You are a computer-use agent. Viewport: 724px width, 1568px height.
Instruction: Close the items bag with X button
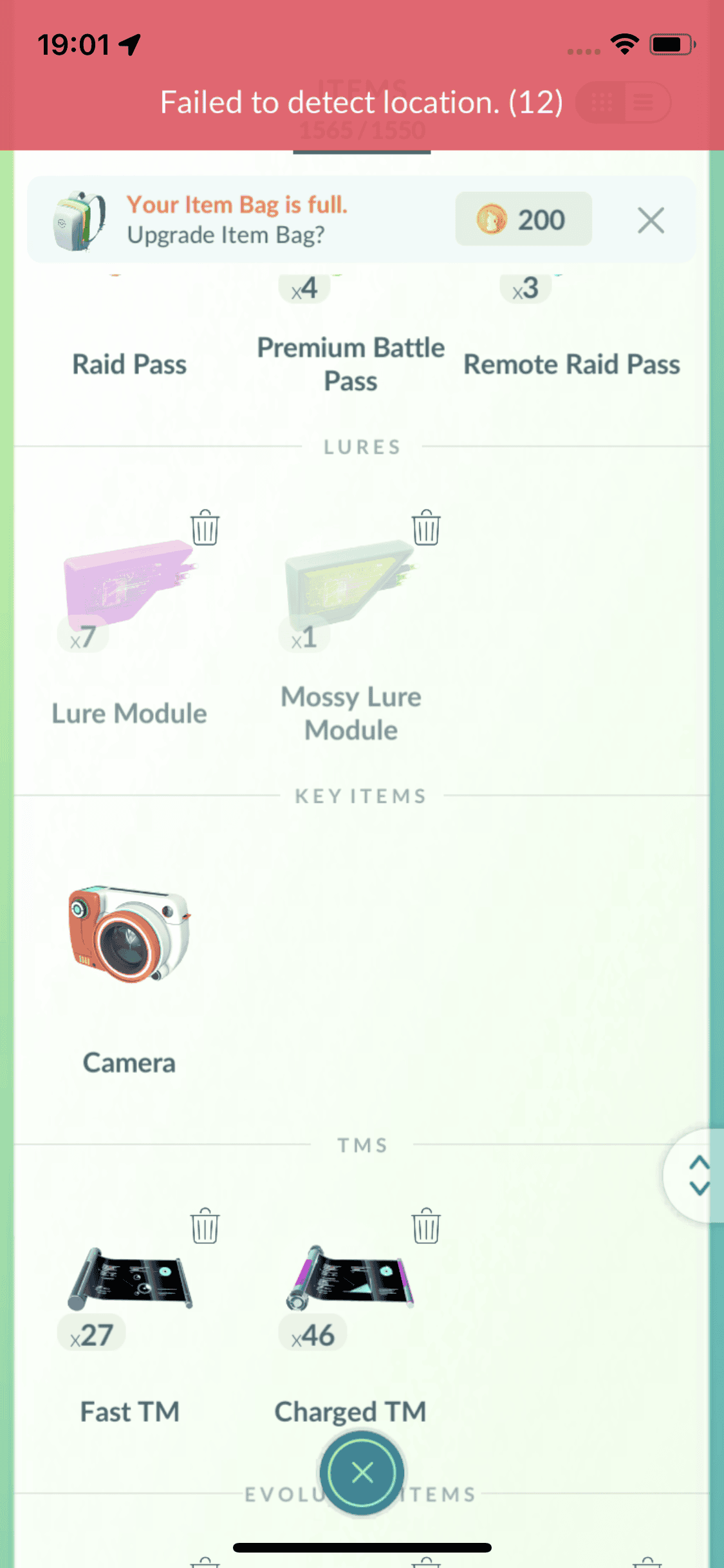click(x=362, y=1473)
